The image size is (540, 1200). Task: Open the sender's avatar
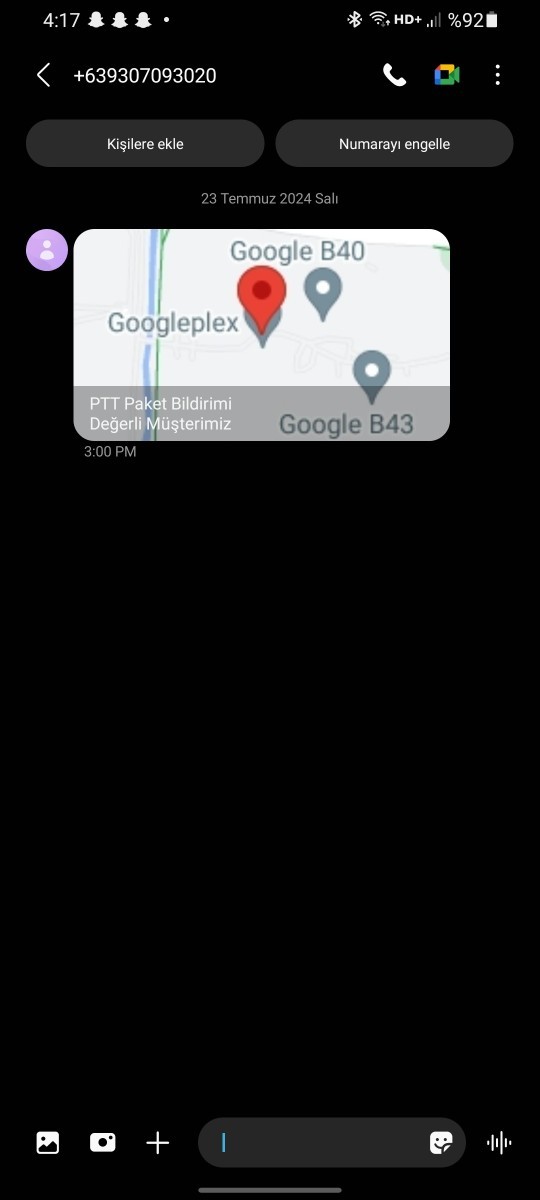click(x=47, y=250)
